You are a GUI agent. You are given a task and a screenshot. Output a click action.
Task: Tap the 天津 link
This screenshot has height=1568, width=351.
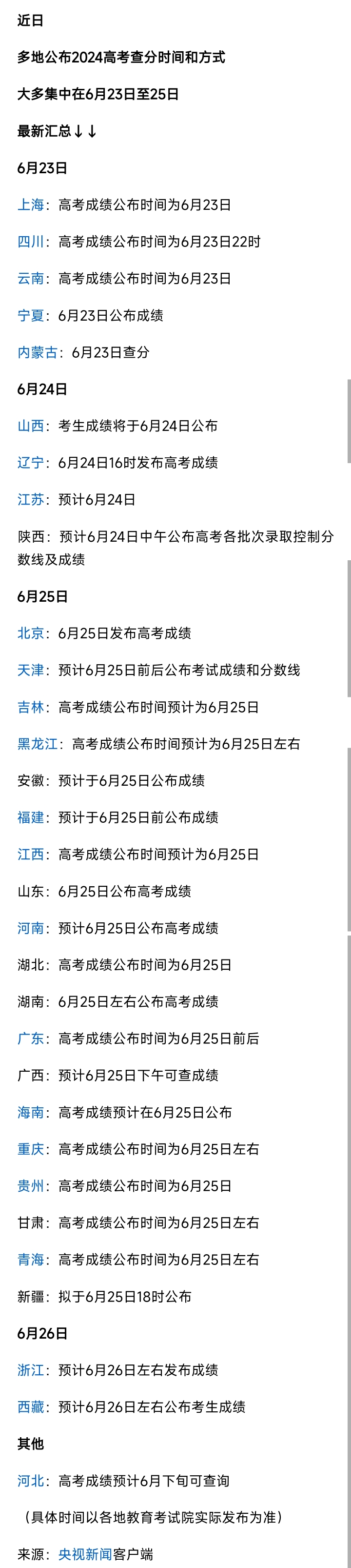[x=30, y=670]
